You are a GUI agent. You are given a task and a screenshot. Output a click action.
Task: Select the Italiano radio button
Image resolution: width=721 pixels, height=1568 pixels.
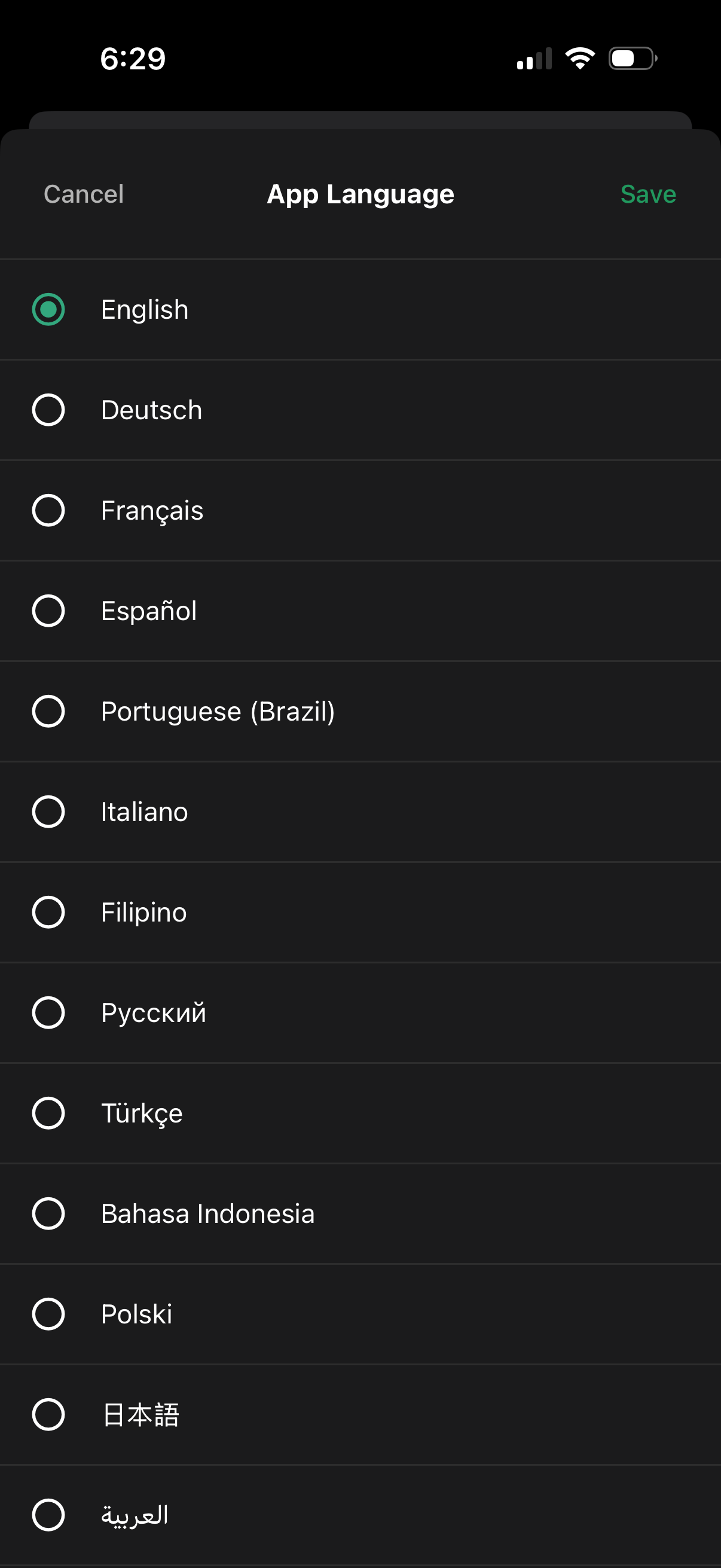48,812
